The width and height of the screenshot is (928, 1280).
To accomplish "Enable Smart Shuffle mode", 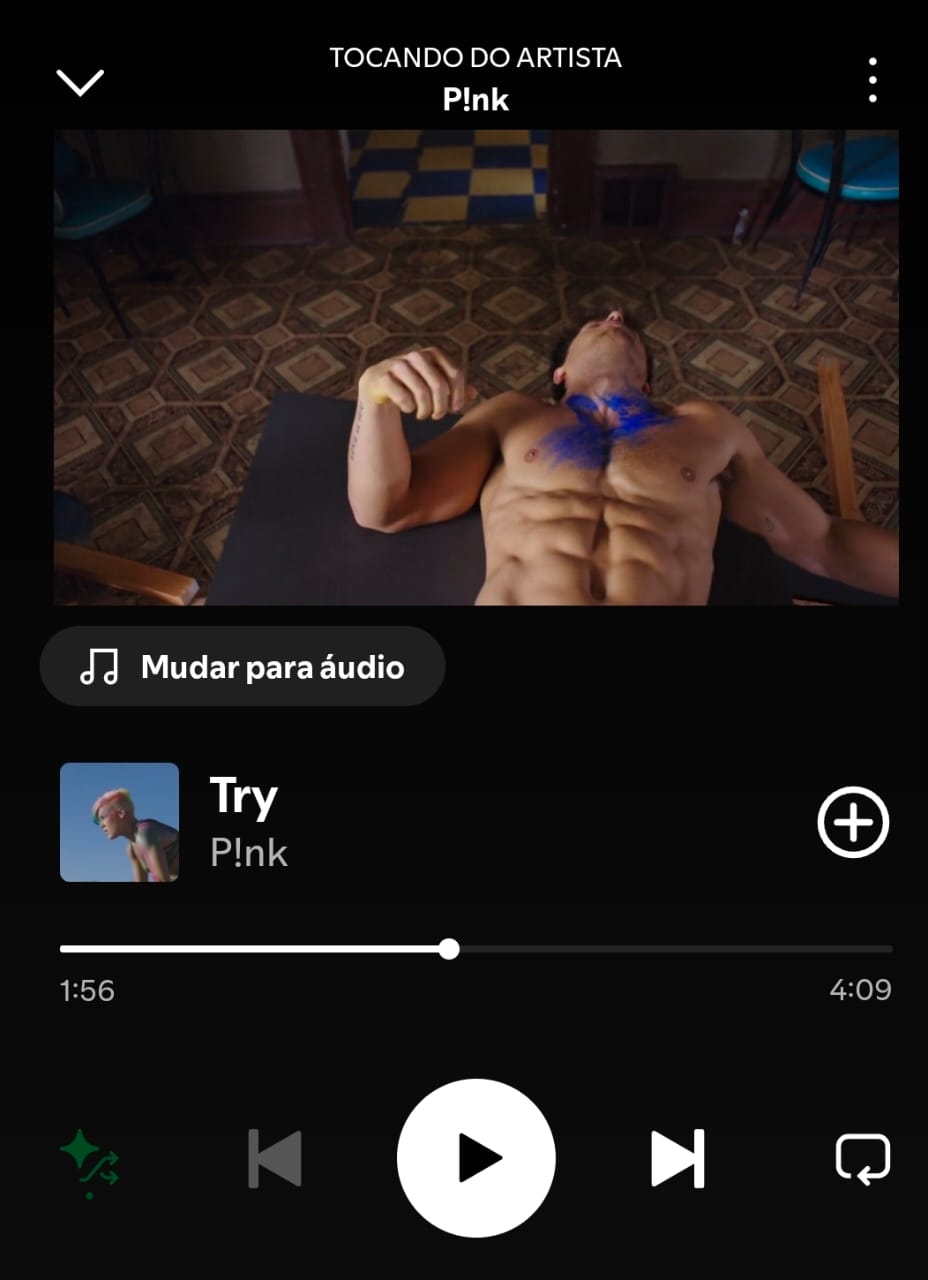I will click(87, 1157).
